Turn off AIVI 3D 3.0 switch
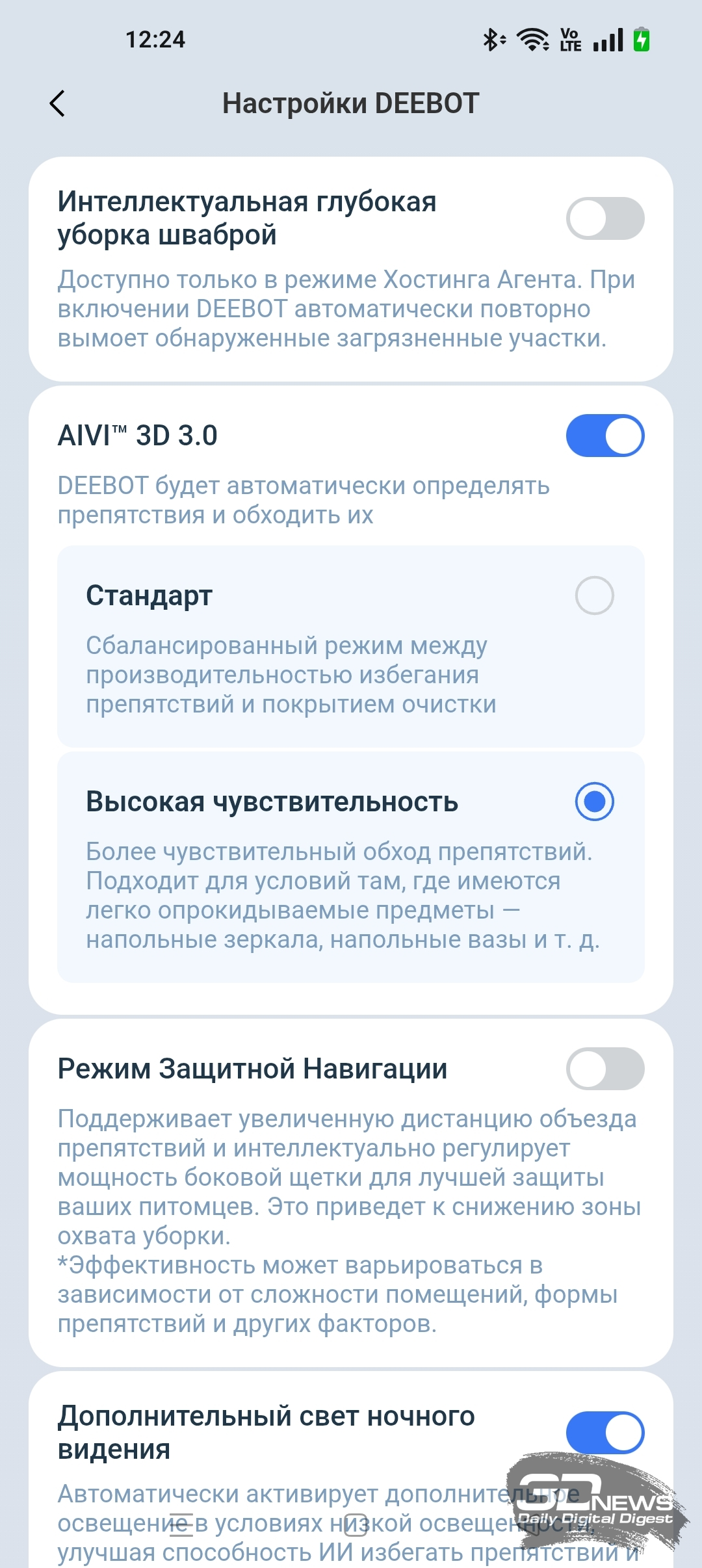Screen dimensions: 702x1568 pyautogui.click(x=604, y=436)
